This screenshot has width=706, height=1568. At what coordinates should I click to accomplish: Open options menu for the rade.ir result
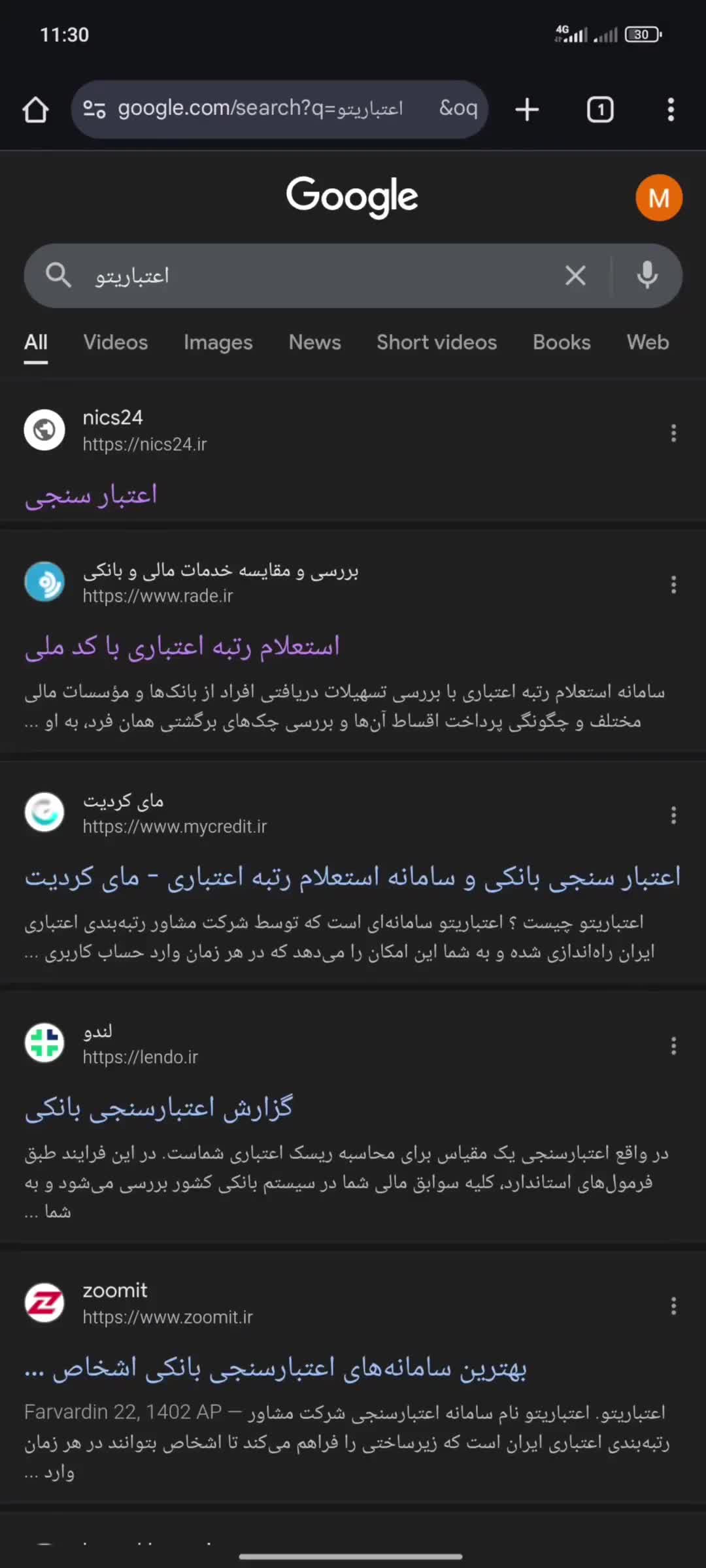[x=673, y=585]
